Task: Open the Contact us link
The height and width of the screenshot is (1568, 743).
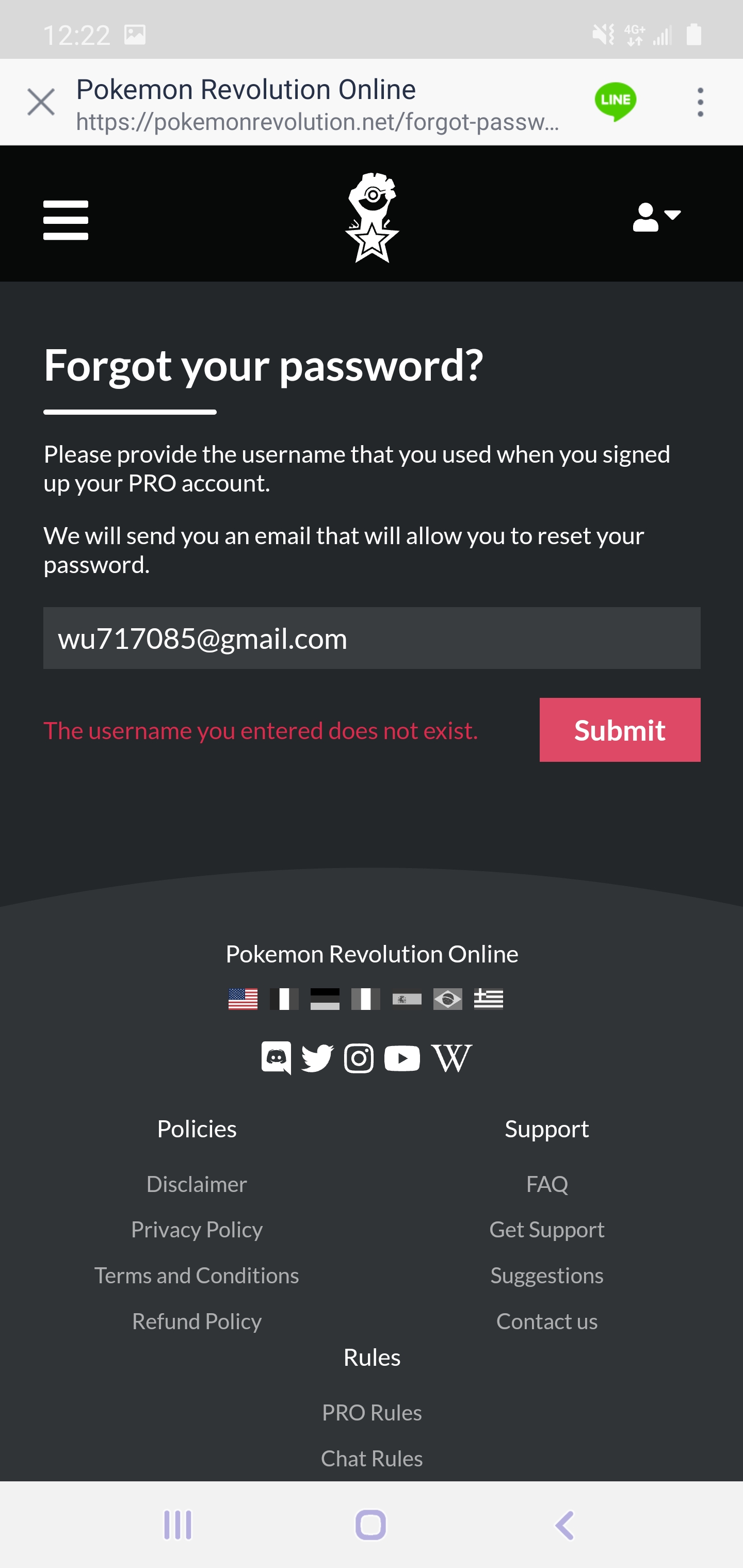Action: pos(547,1320)
